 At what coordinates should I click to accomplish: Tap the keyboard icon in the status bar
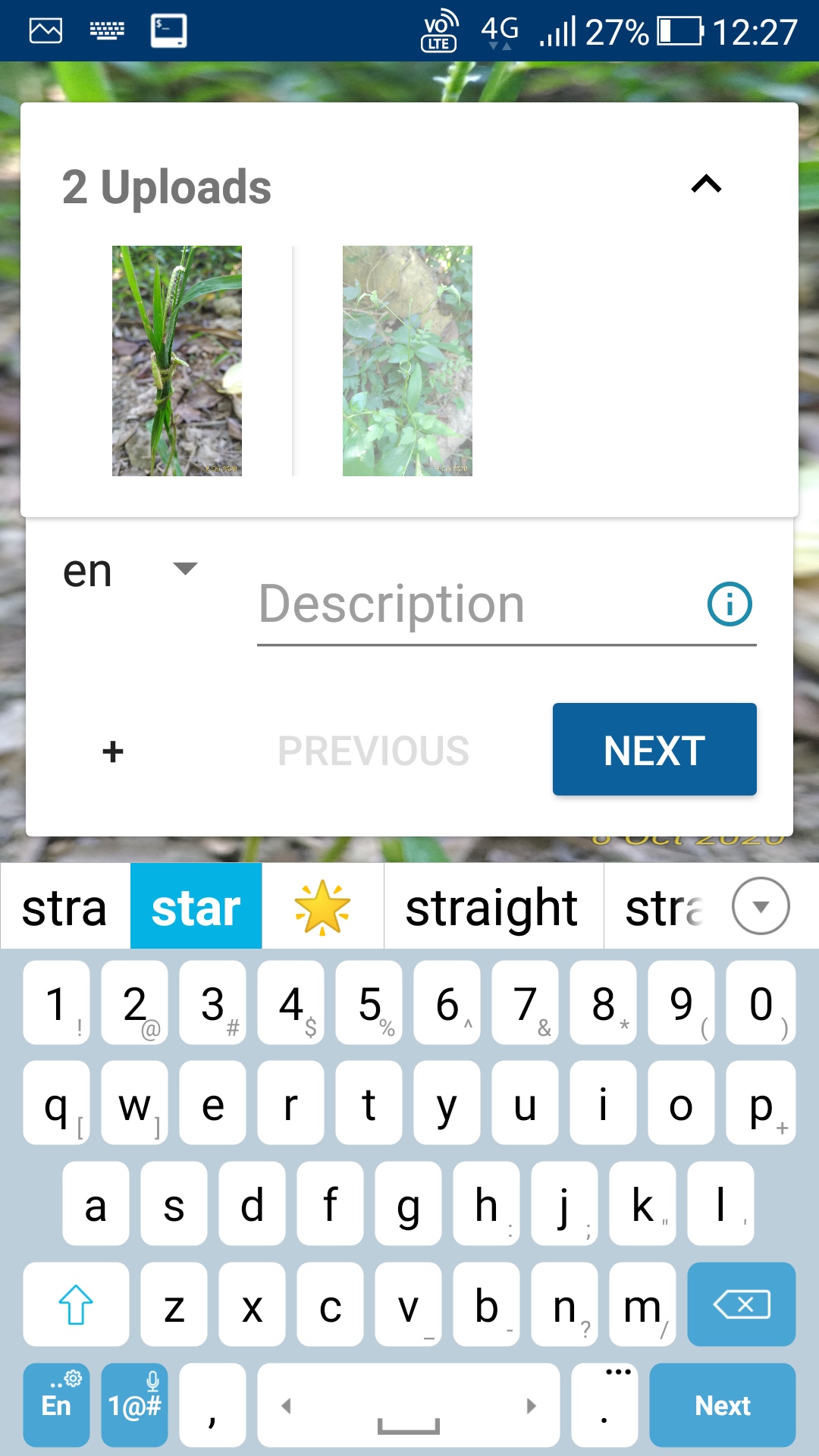(x=108, y=30)
